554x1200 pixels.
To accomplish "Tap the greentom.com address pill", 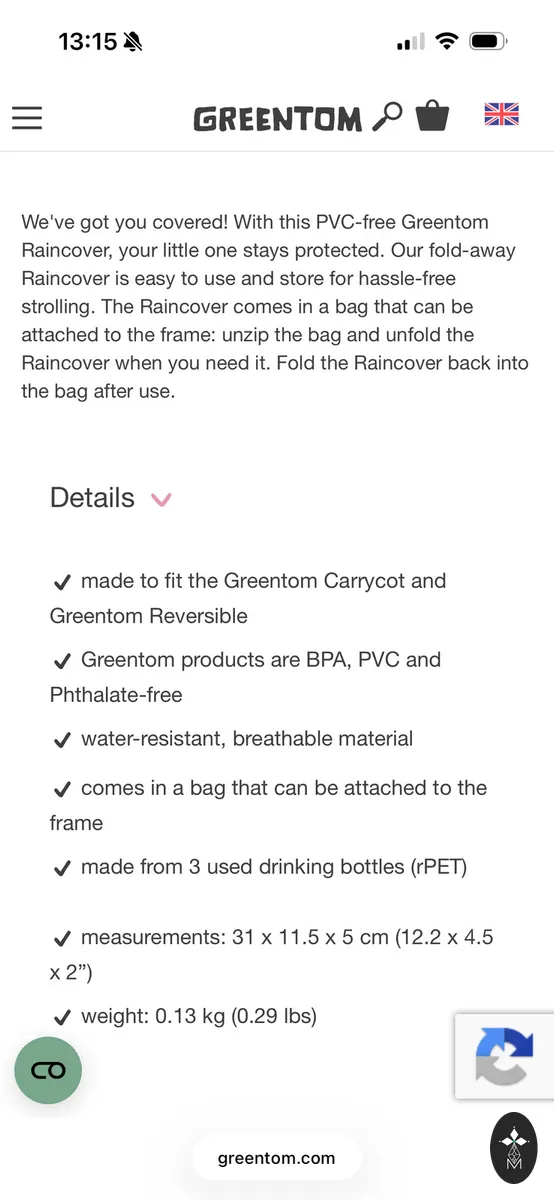I will [277, 1159].
